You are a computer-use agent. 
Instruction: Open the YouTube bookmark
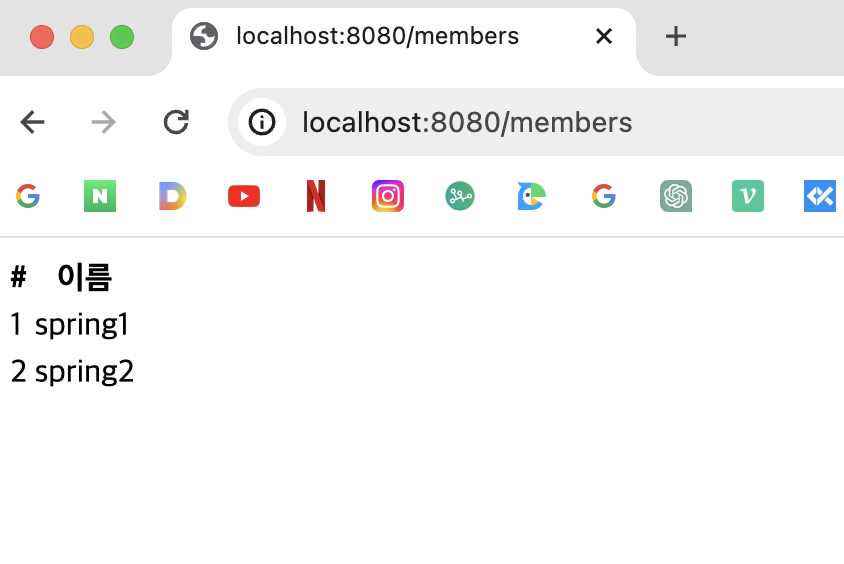244,196
